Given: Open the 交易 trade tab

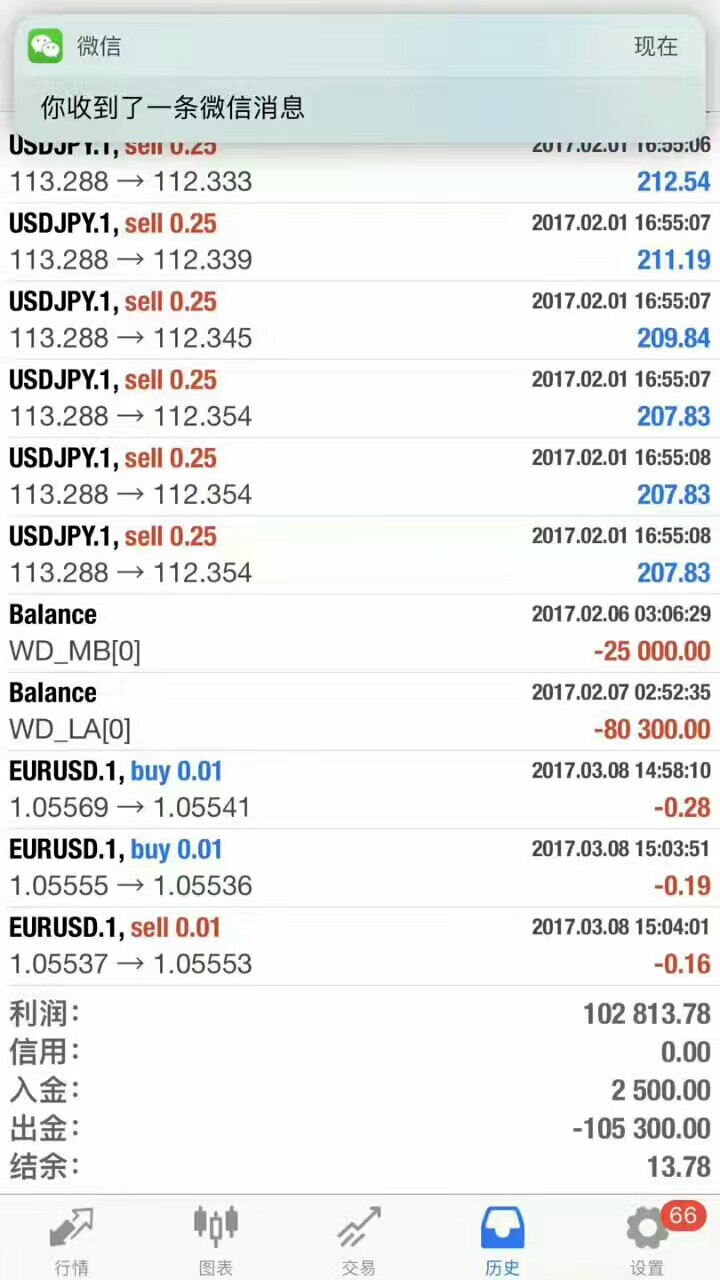Looking at the screenshot, I should click(x=358, y=1240).
